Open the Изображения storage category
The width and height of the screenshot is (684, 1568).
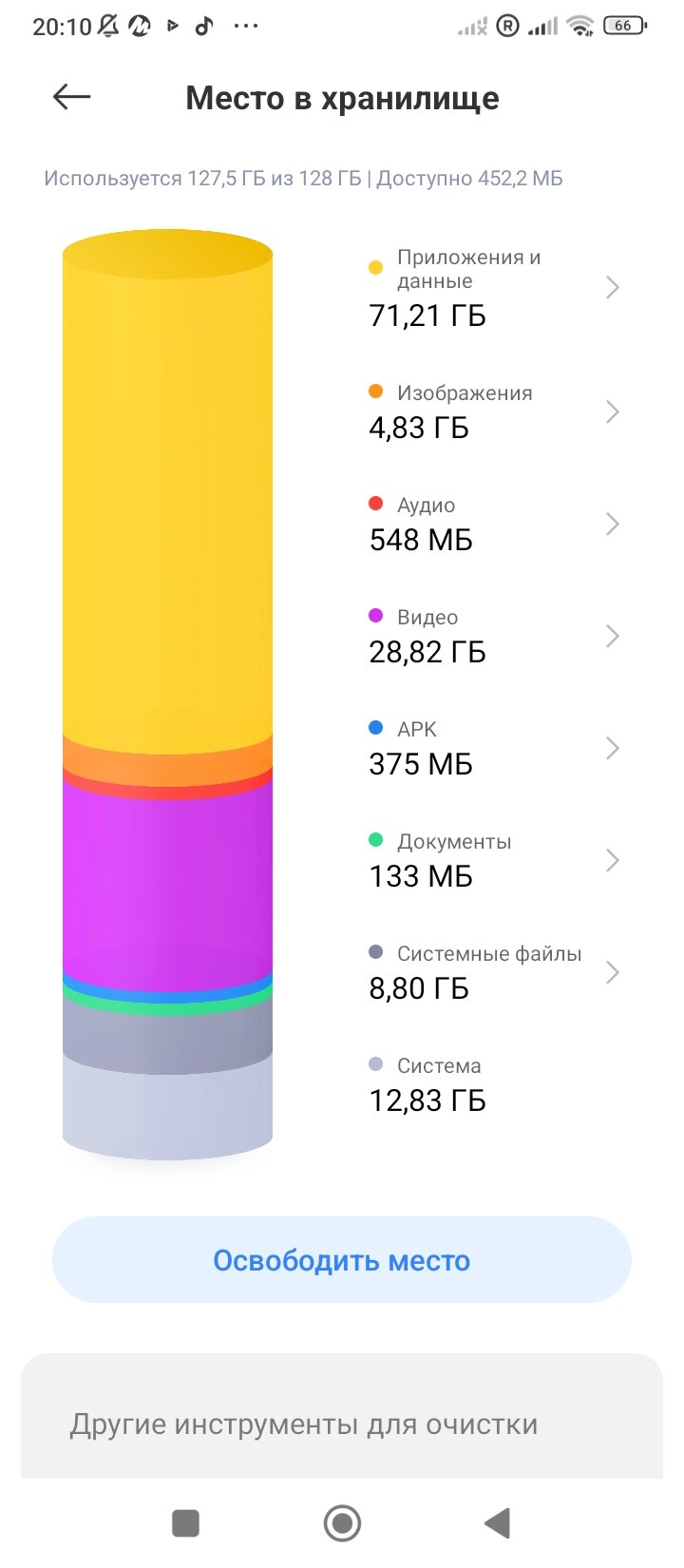click(492, 411)
